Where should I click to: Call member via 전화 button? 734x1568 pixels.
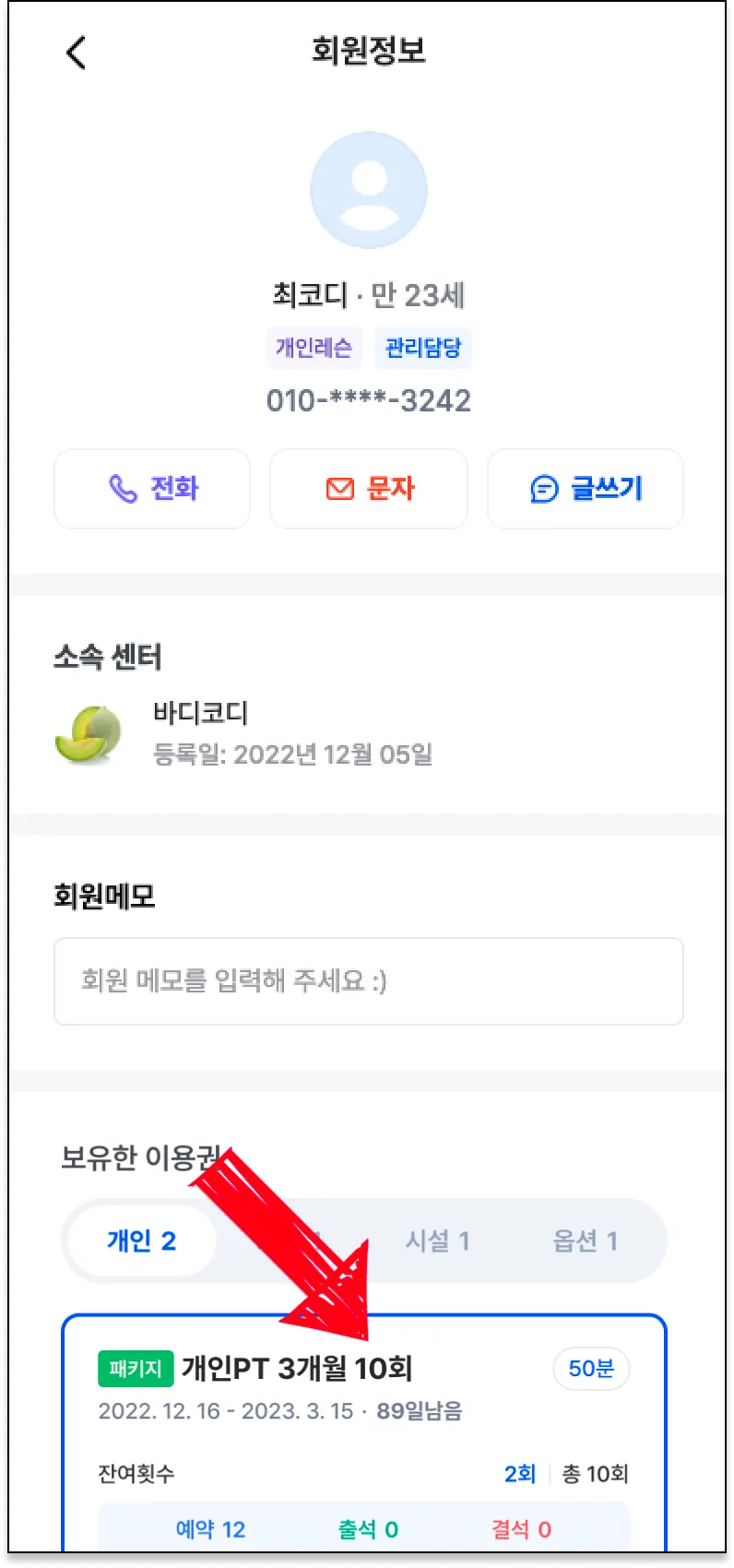click(x=152, y=489)
